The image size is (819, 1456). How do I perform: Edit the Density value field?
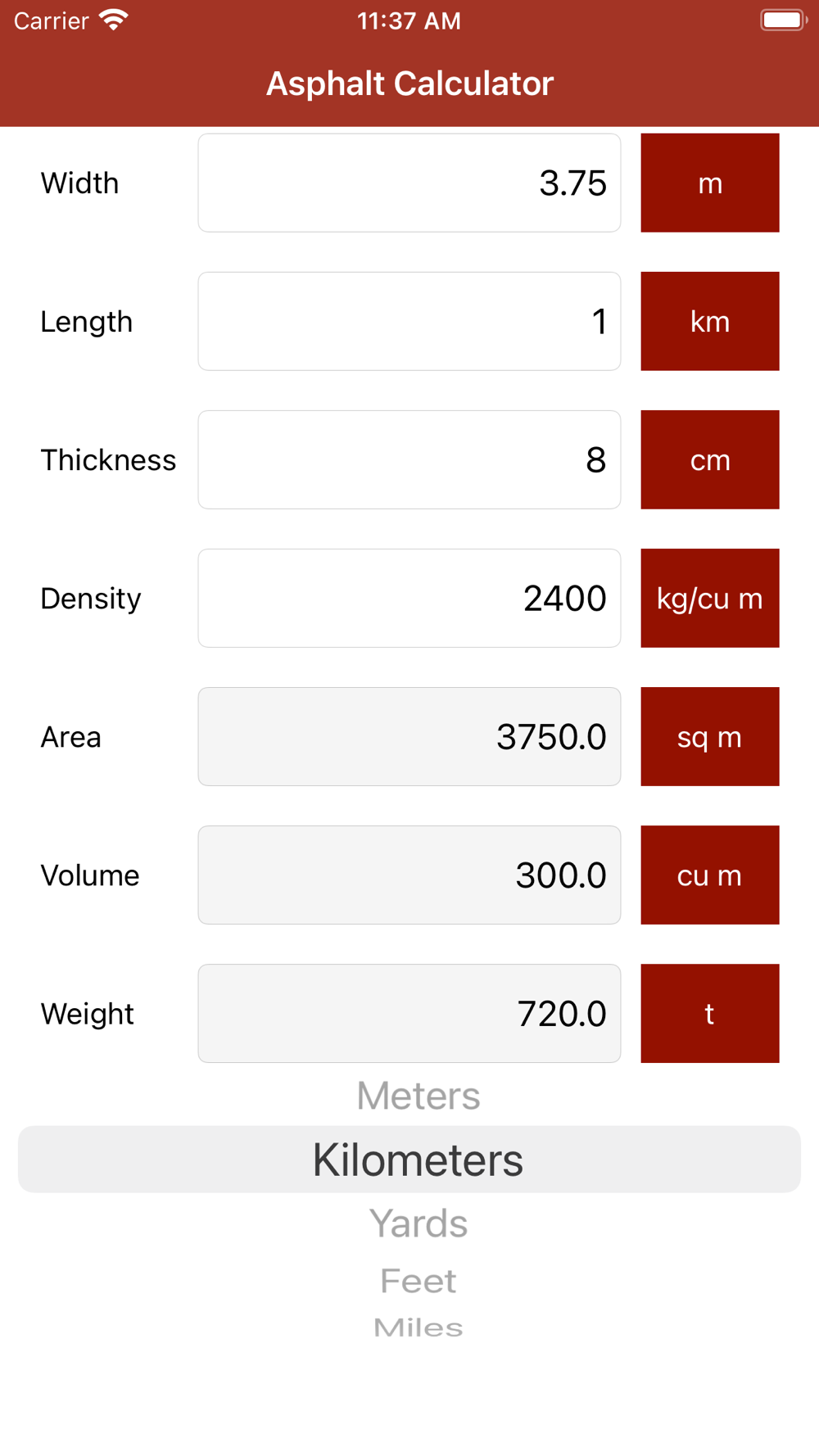point(409,598)
